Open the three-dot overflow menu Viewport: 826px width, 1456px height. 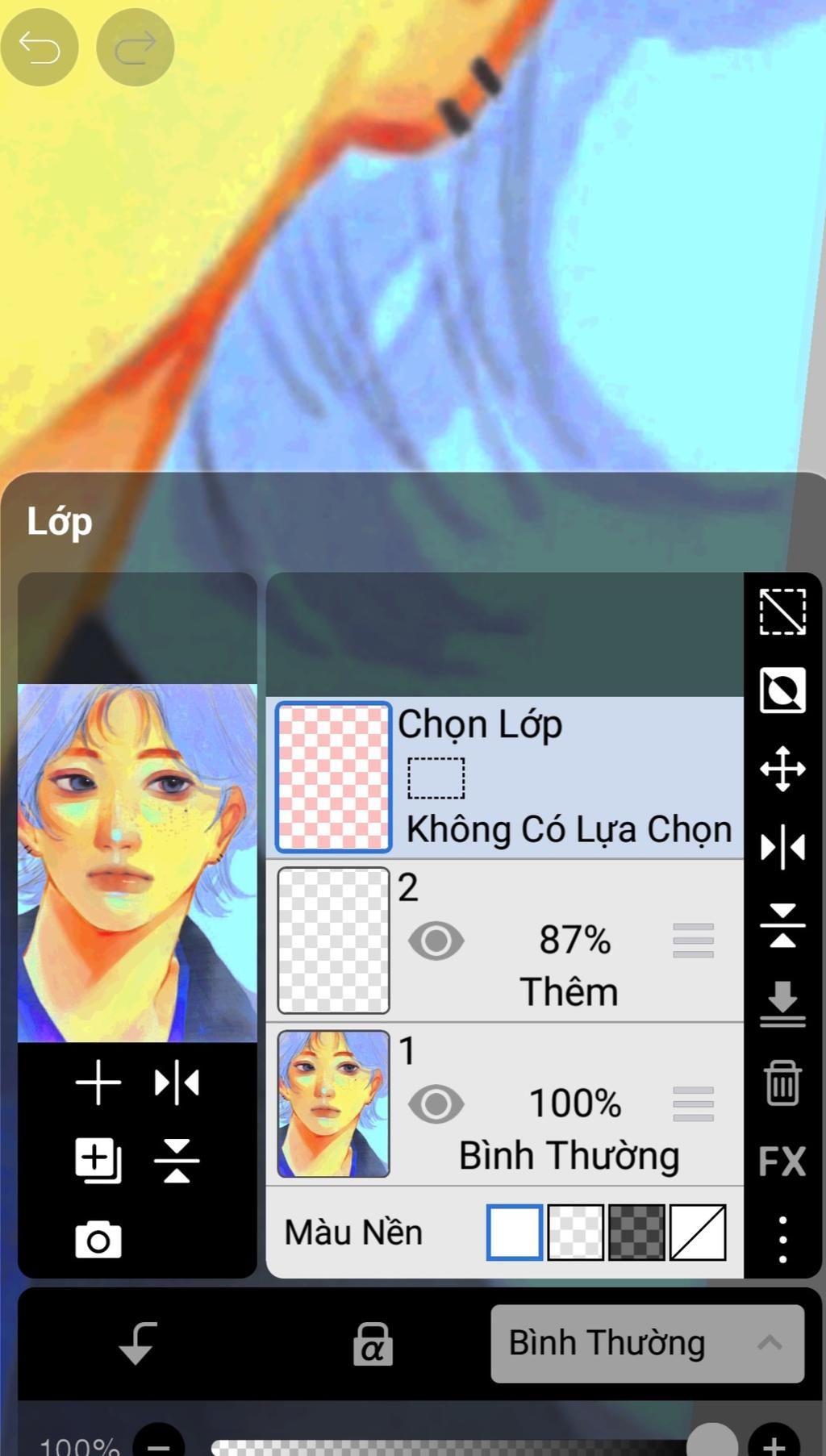782,1239
